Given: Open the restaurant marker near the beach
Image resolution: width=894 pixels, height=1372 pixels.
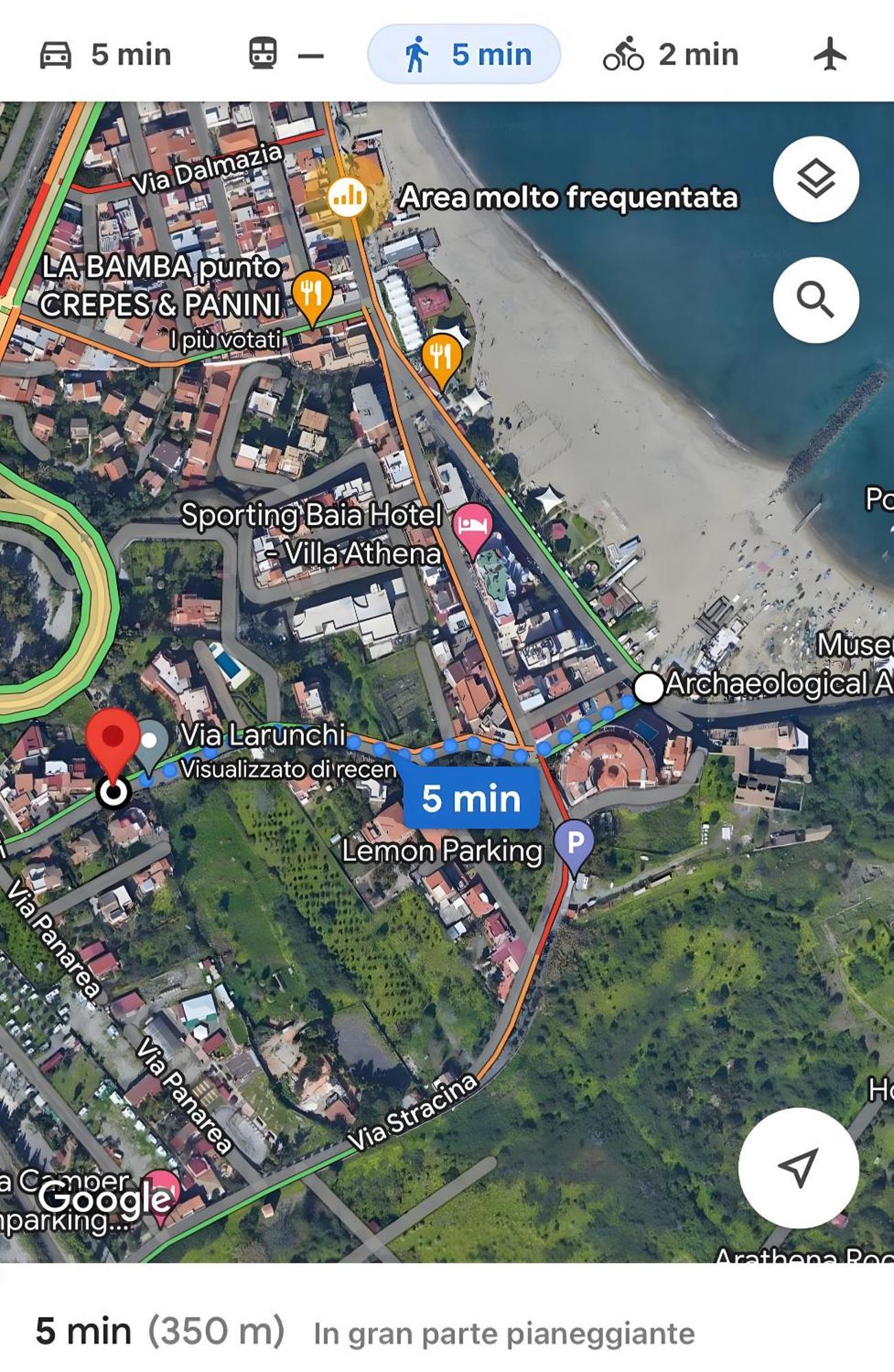Looking at the screenshot, I should click(x=441, y=358).
